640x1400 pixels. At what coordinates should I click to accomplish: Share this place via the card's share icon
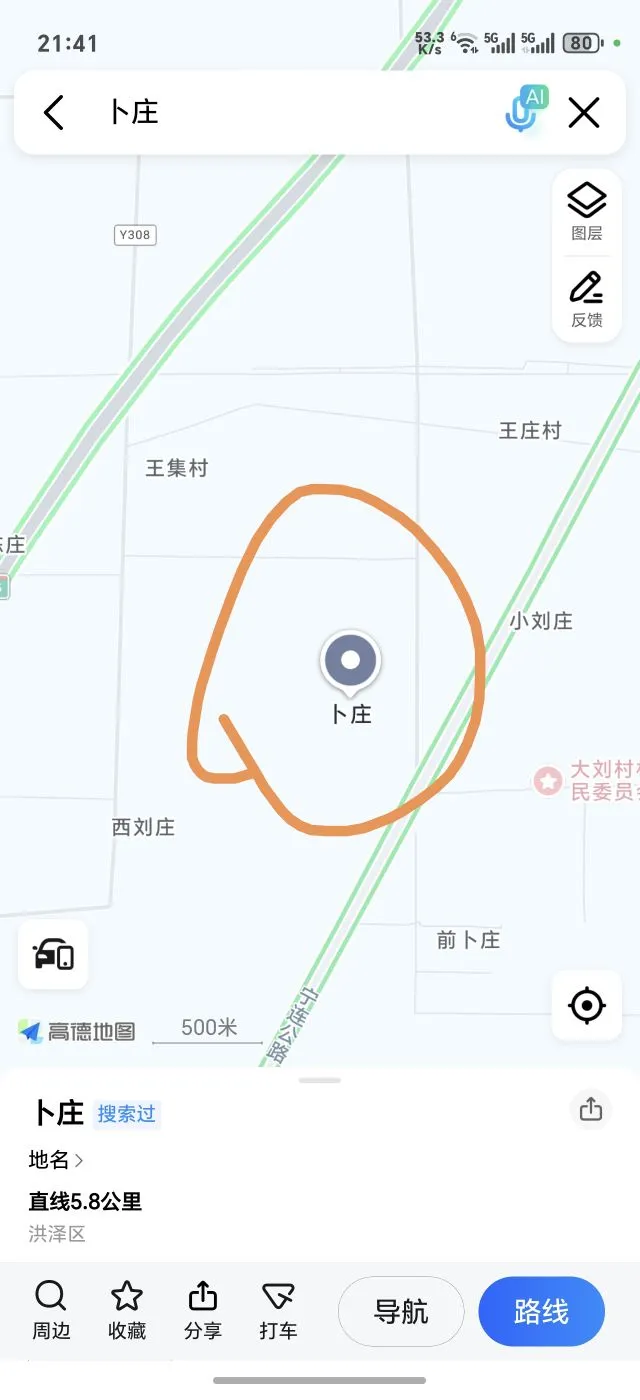591,1109
